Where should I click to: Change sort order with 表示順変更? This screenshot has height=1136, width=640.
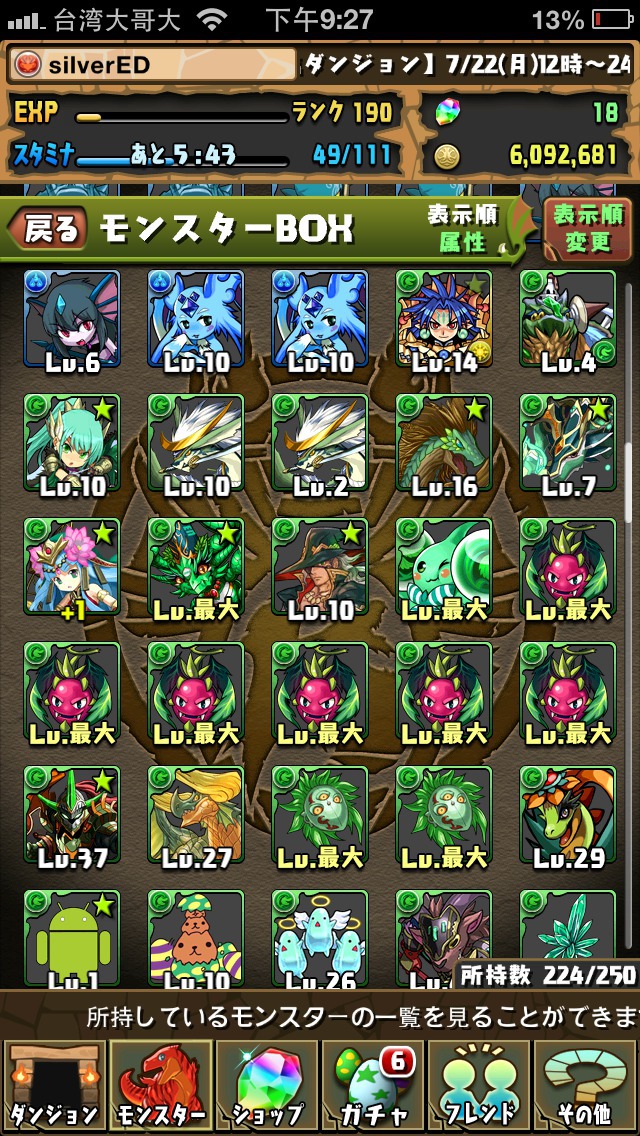[588, 228]
